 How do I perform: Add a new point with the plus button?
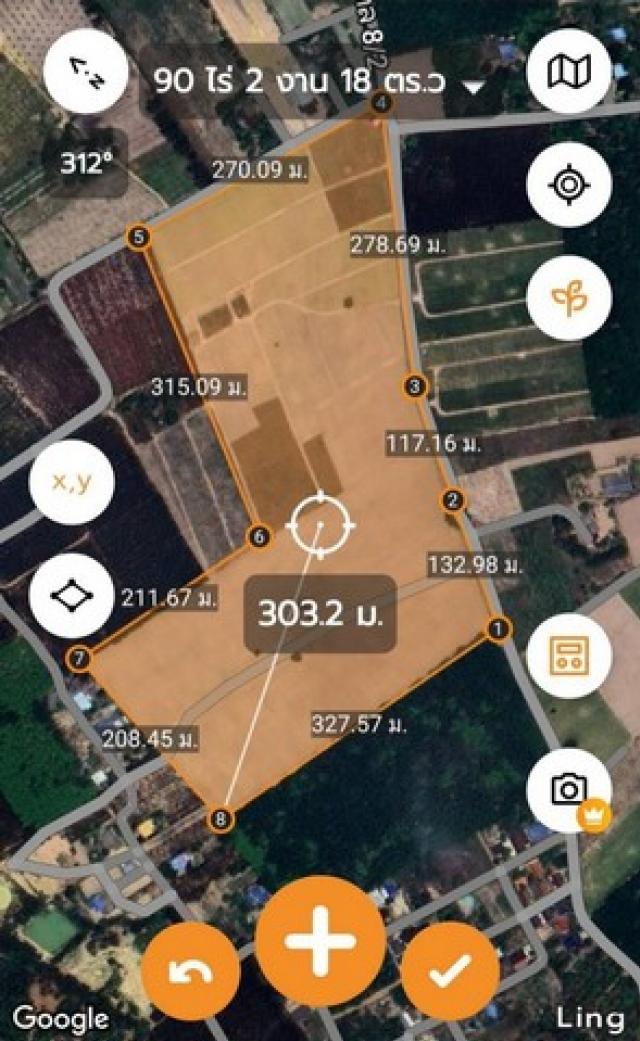320,941
